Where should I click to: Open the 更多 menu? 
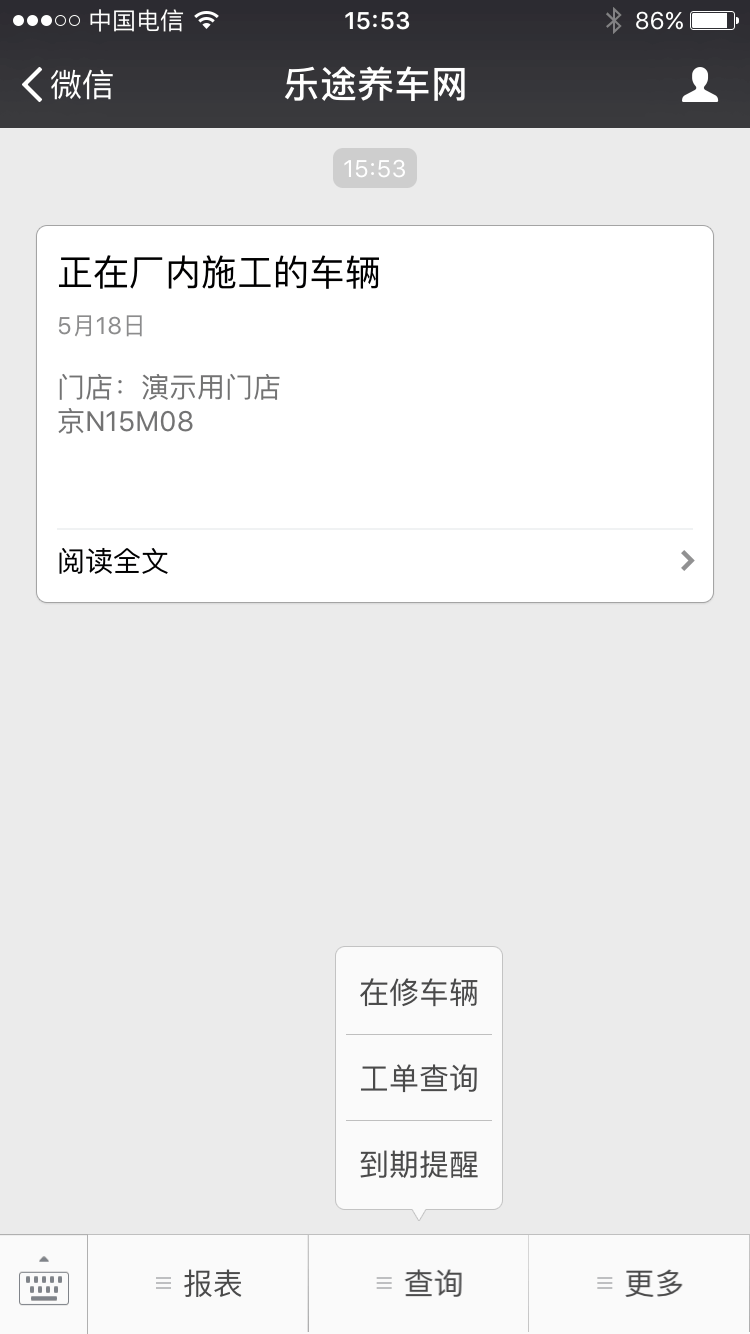click(x=639, y=1284)
